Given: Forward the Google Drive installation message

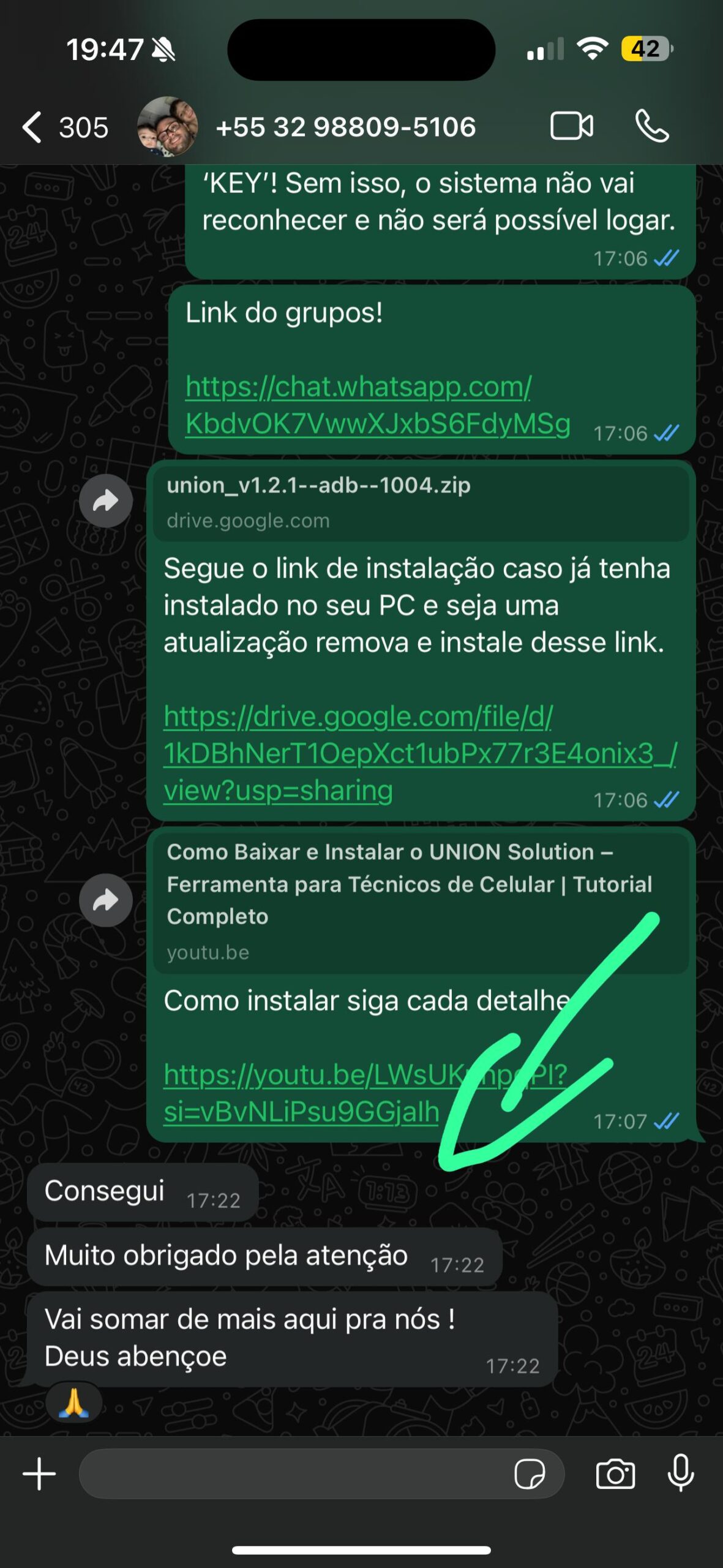Looking at the screenshot, I should (106, 501).
